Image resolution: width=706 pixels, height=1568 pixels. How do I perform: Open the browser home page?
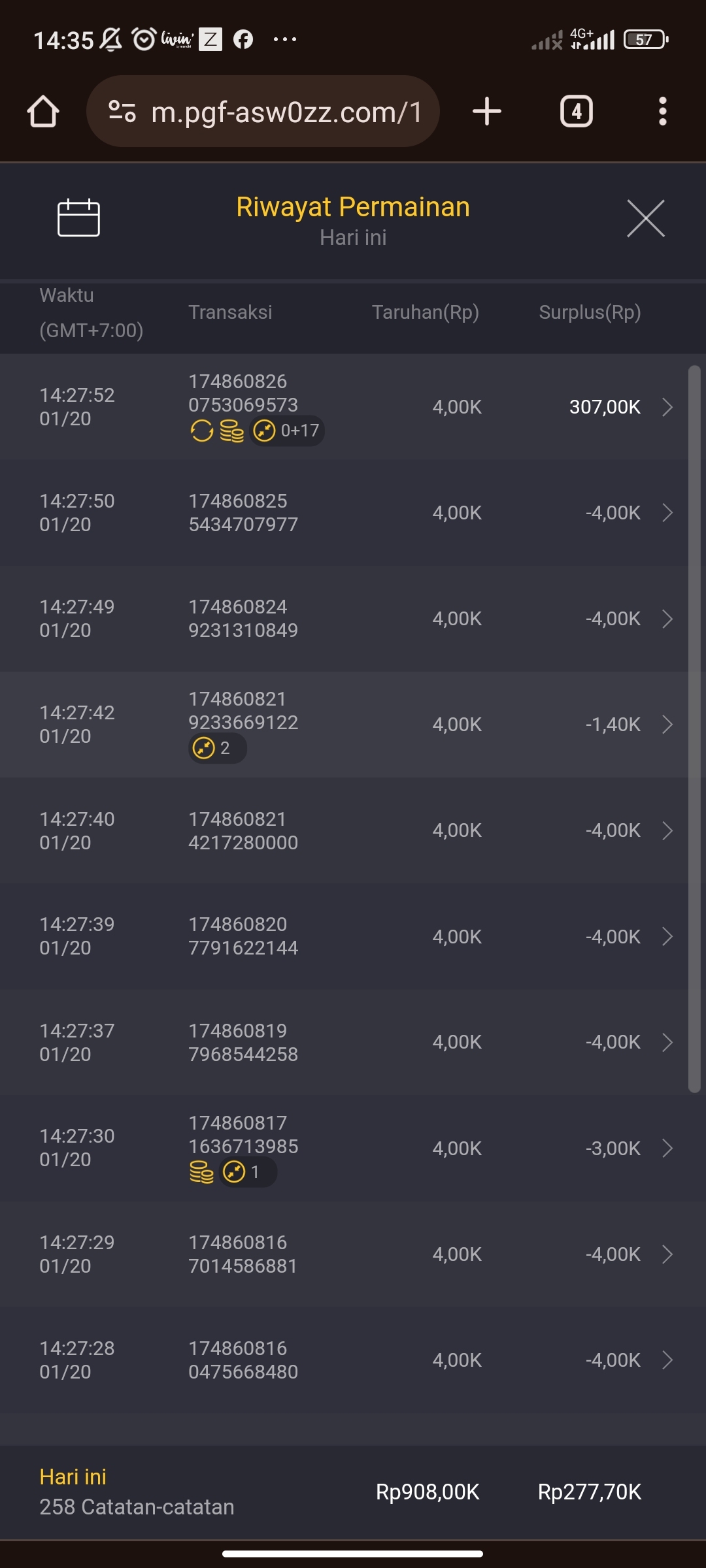[43, 112]
